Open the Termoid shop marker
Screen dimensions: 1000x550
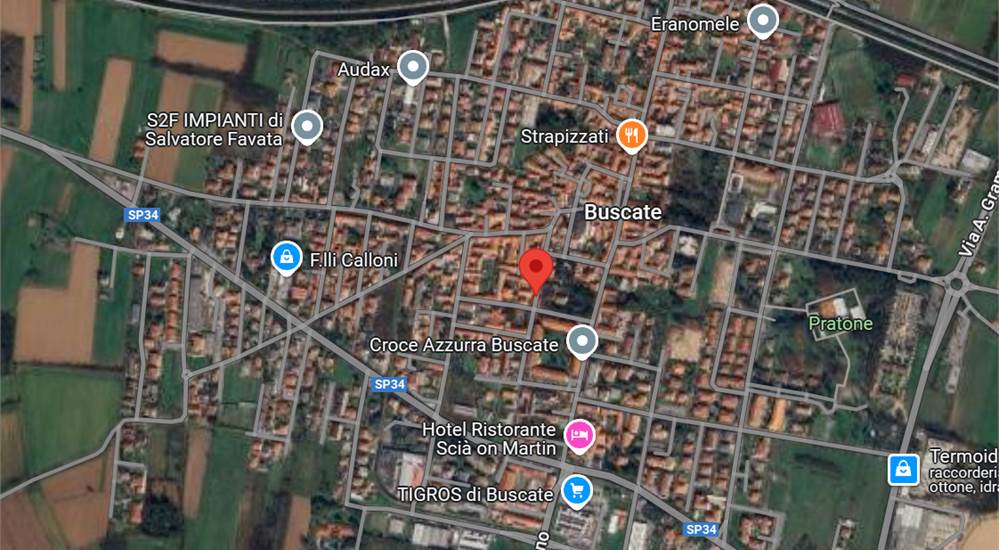tap(904, 468)
